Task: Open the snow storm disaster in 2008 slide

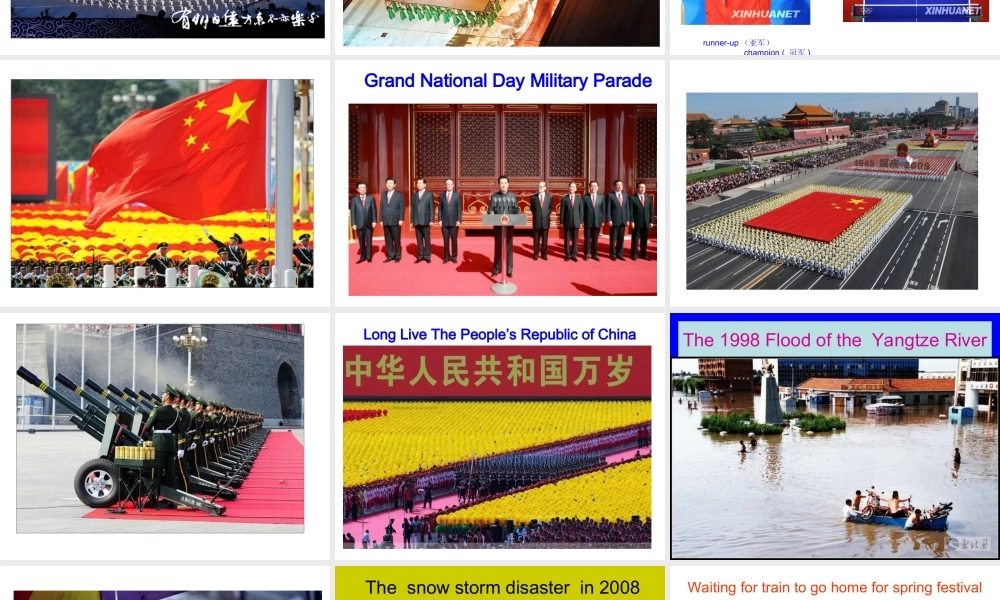Action: 501,586
